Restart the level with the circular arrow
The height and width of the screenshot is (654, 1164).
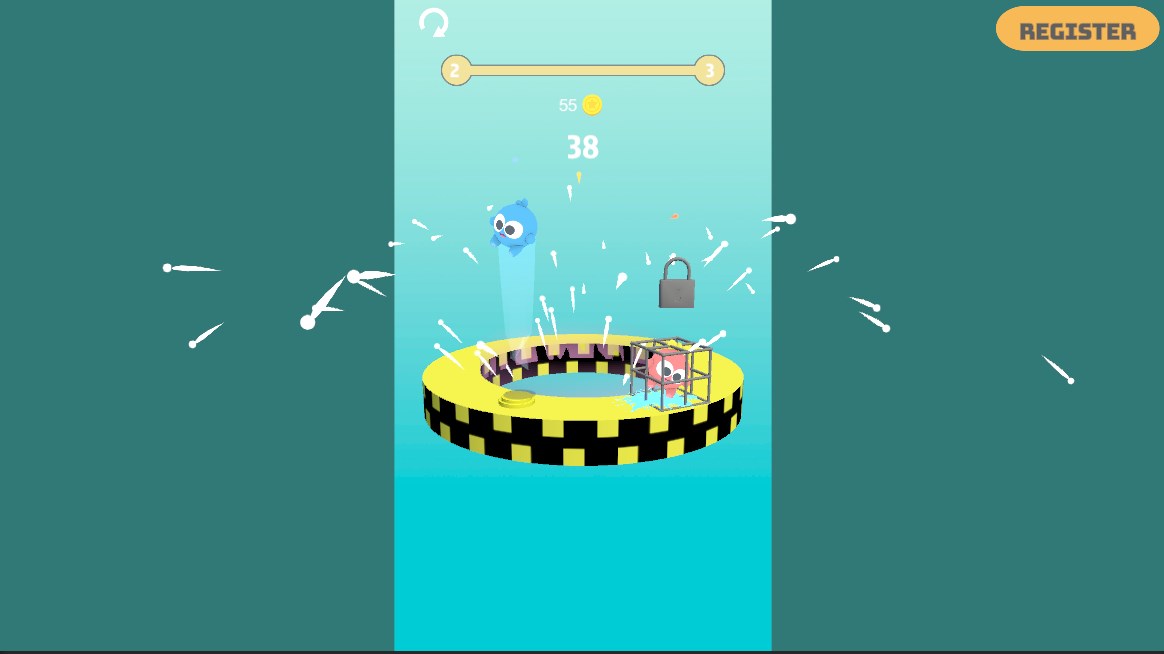pyautogui.click(x=433, y=23)
